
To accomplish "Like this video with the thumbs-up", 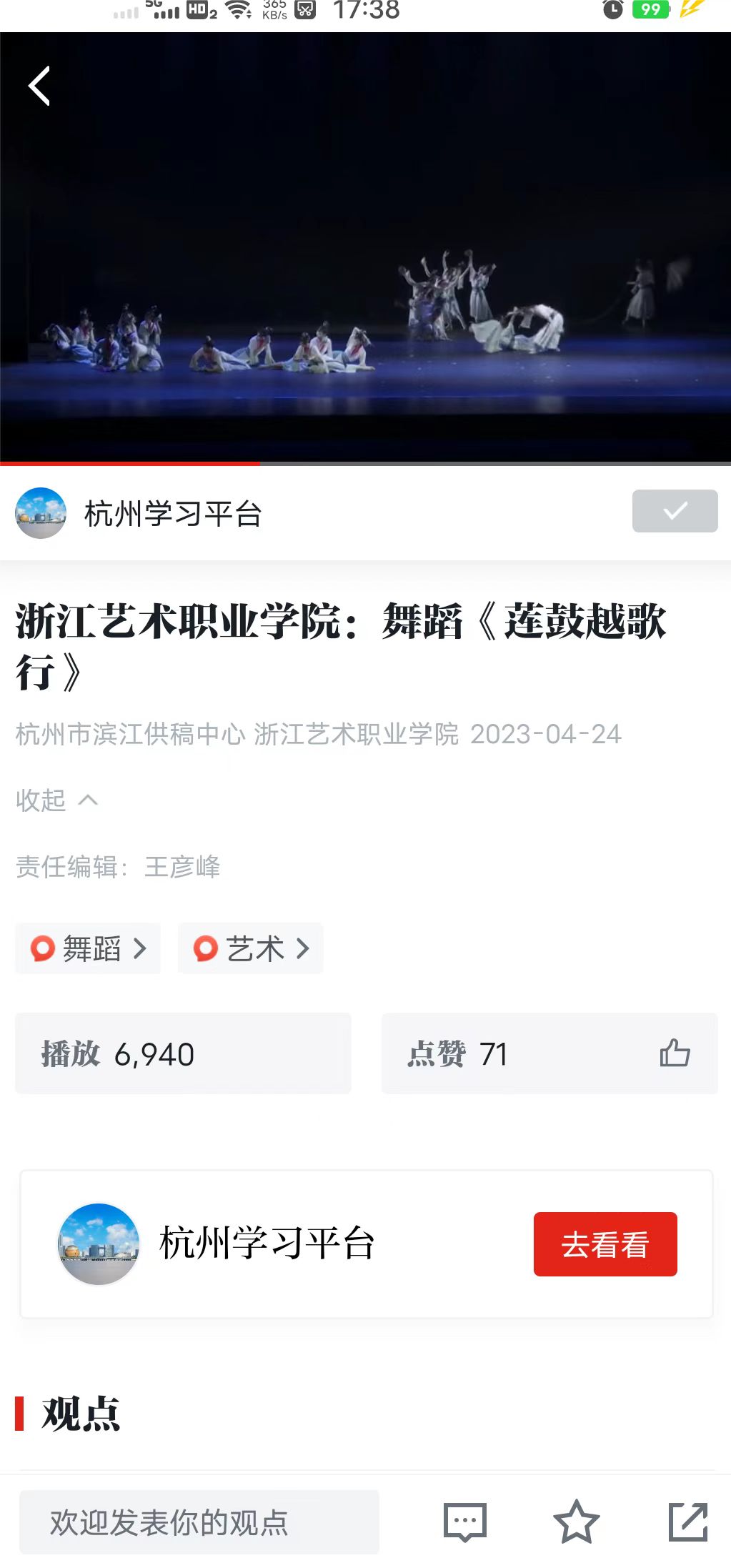I will (x=674, y=1053).
